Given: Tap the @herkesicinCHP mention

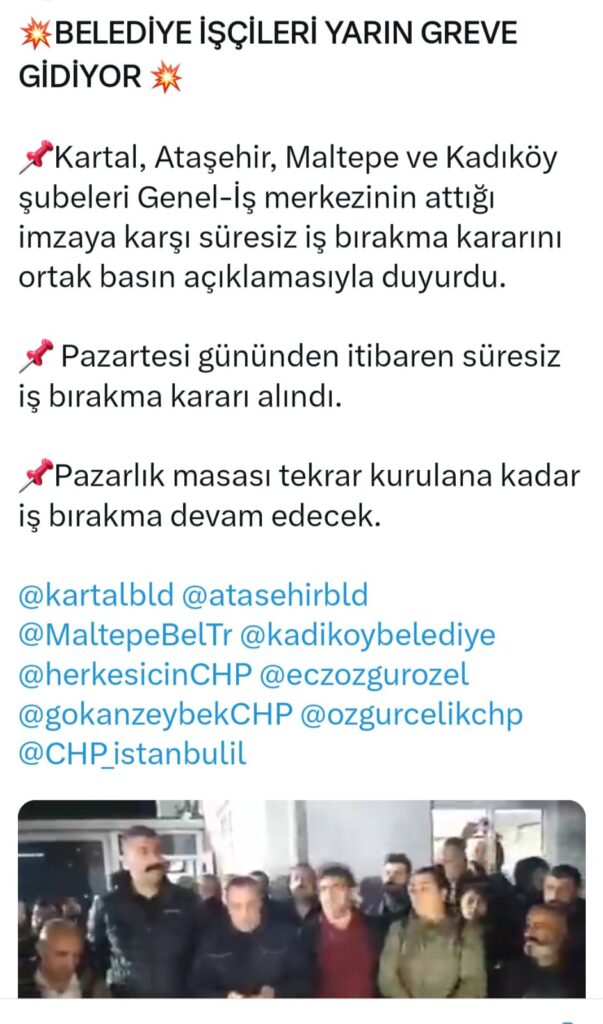Looking at the screenshot, I should [x=132, y=674].
